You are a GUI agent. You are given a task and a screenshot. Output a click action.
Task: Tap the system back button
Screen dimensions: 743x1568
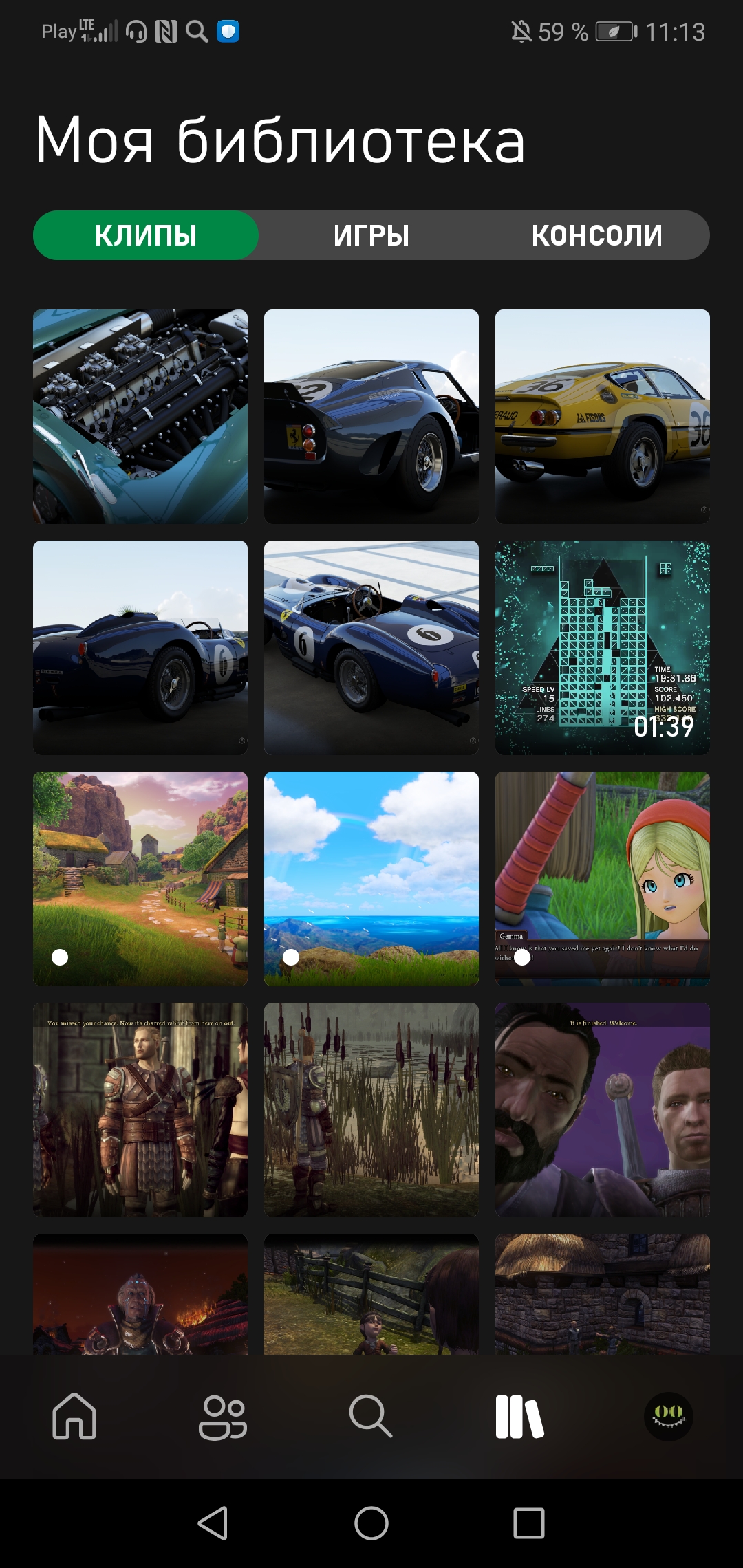213,1523
